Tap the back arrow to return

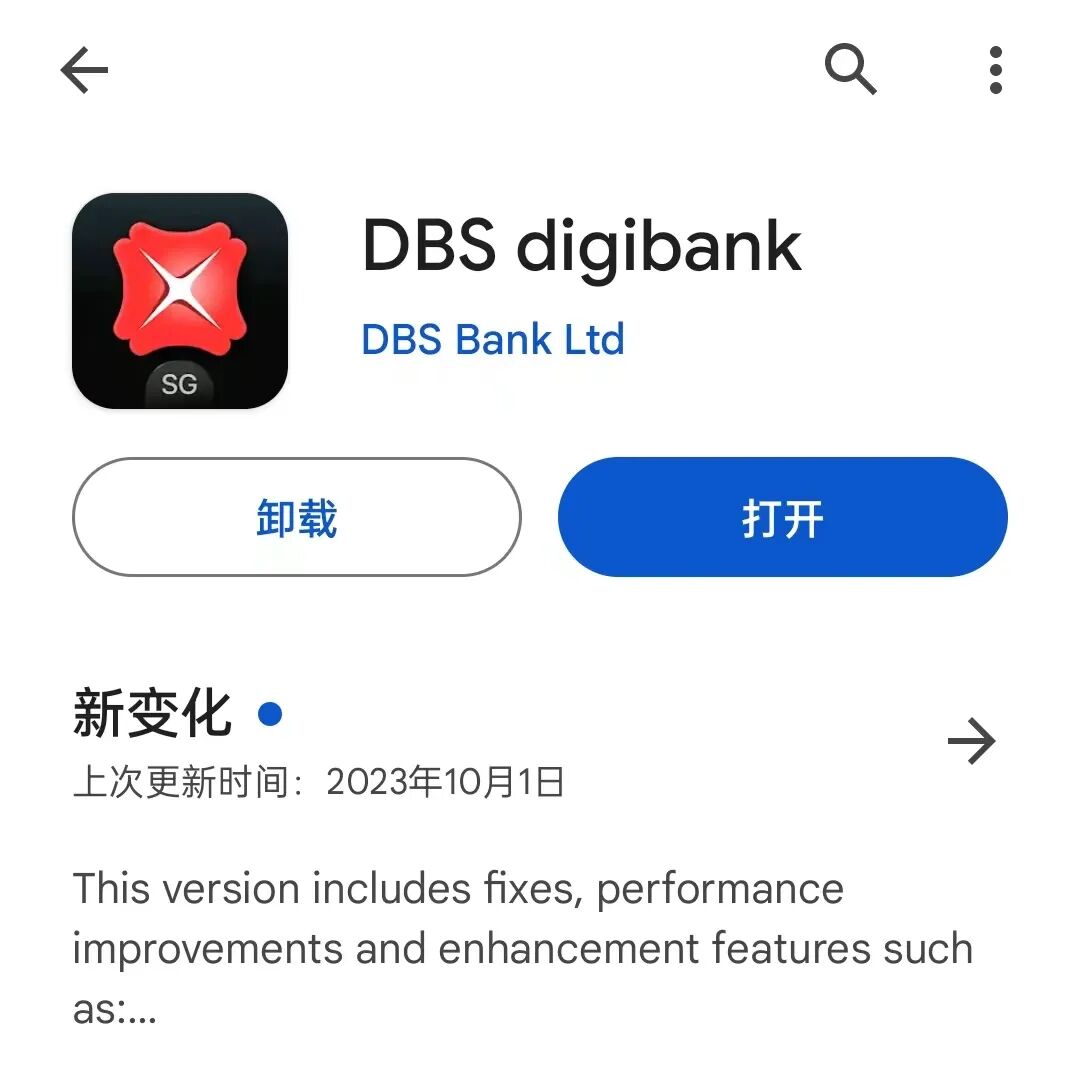pos(84,70)
